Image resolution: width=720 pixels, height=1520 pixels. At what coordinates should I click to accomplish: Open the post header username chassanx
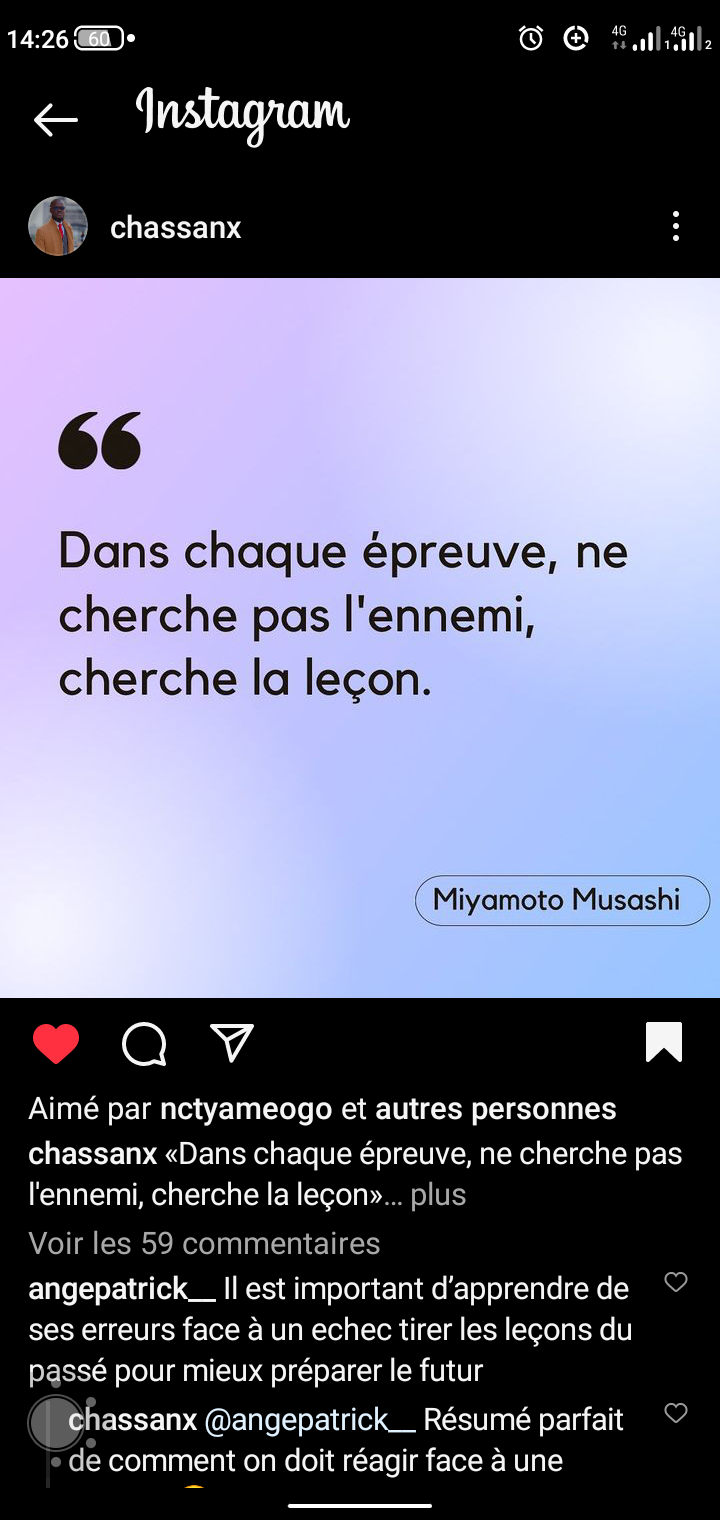coord(176,228)
